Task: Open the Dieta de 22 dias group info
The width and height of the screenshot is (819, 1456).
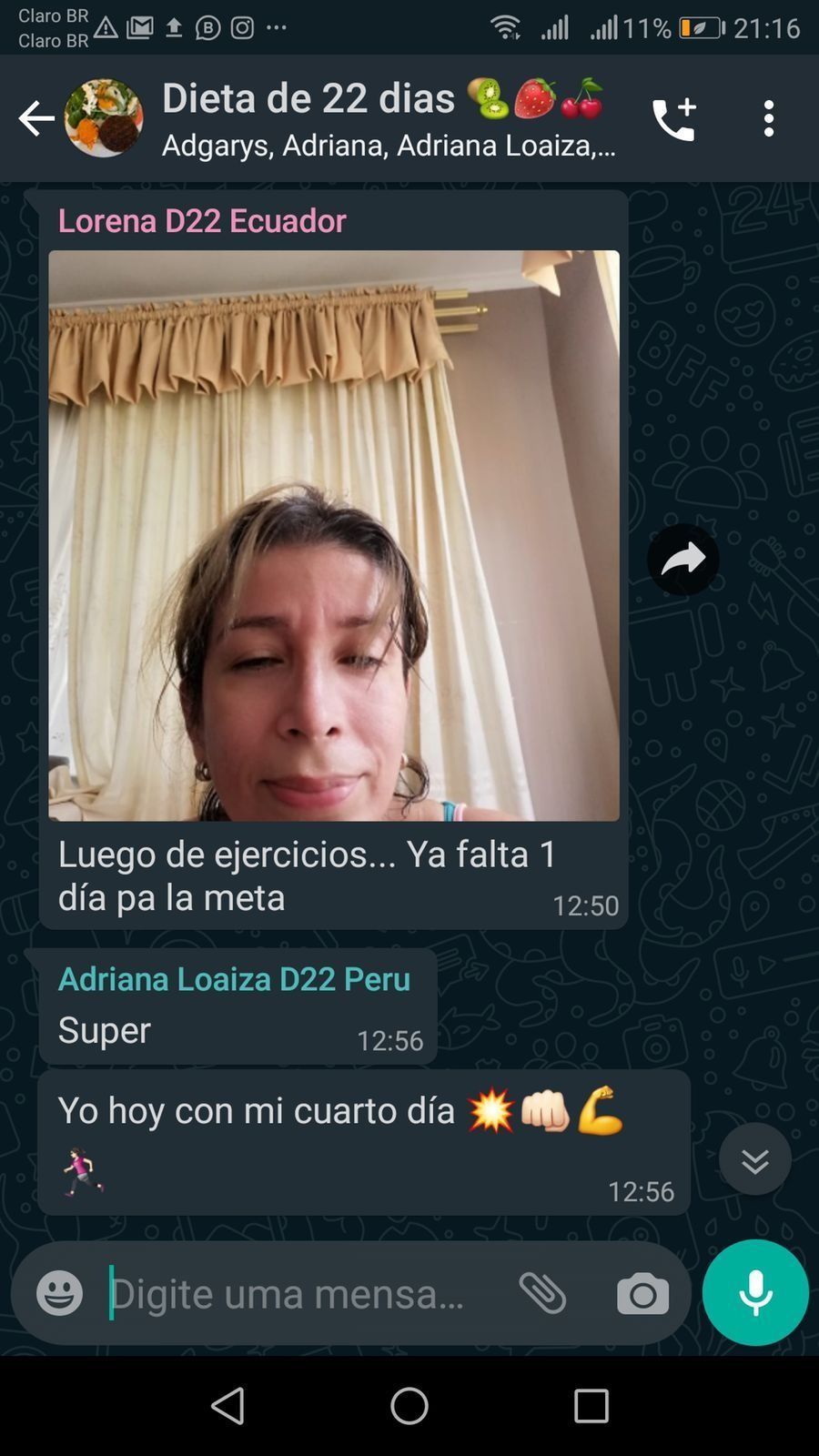Action: click(382, 118)
